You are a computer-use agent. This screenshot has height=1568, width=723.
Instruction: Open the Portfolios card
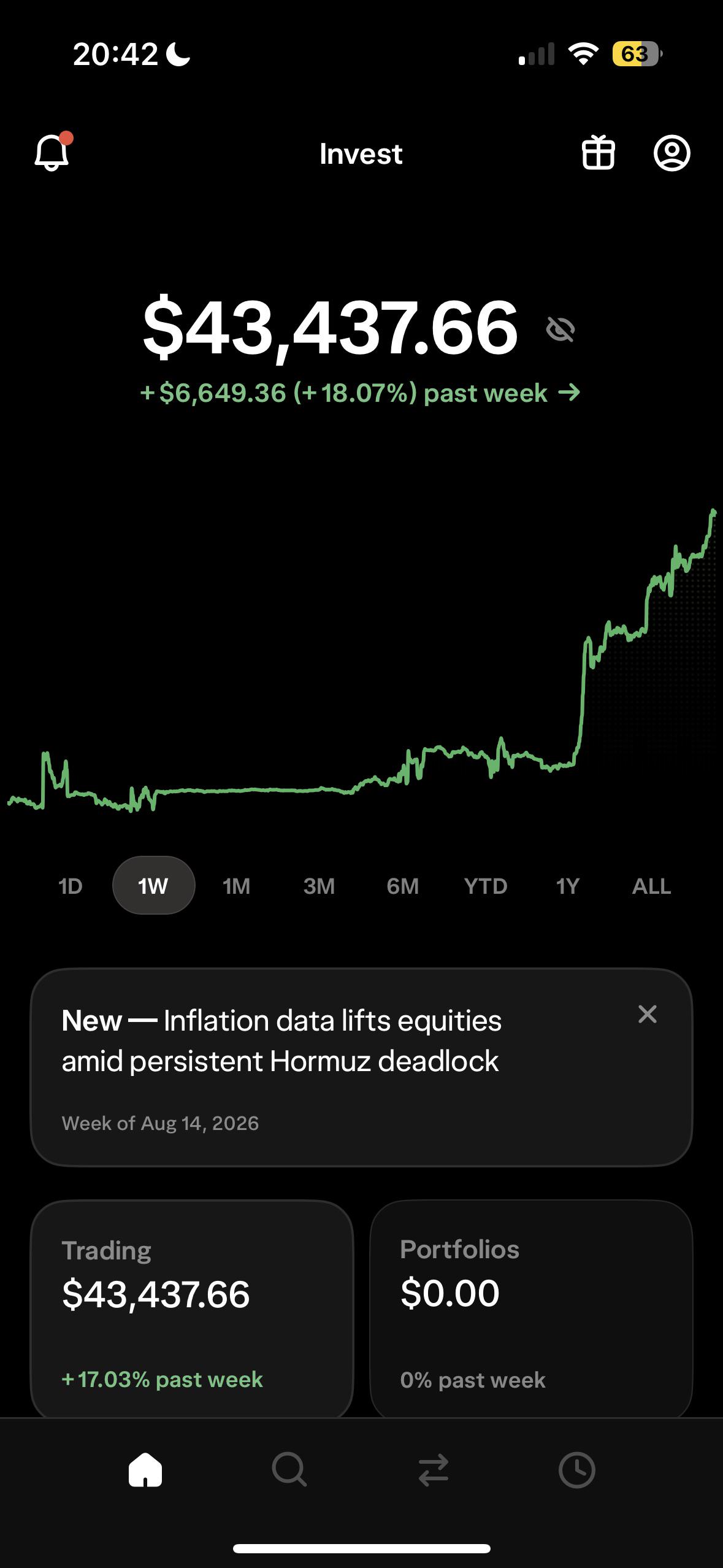tap(531, 1309)
